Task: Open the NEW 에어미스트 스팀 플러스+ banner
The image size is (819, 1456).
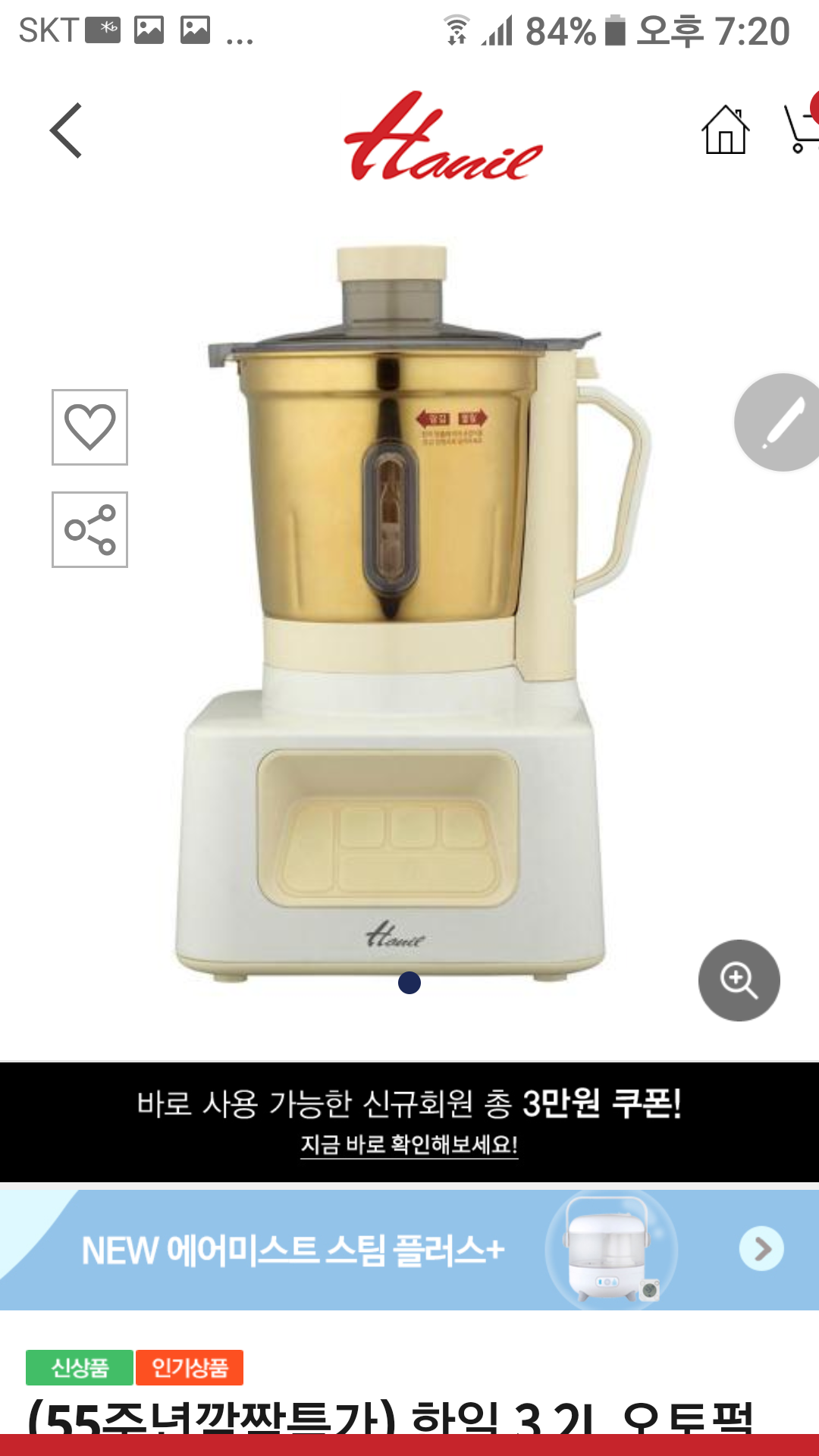Action: point(409,1250)
